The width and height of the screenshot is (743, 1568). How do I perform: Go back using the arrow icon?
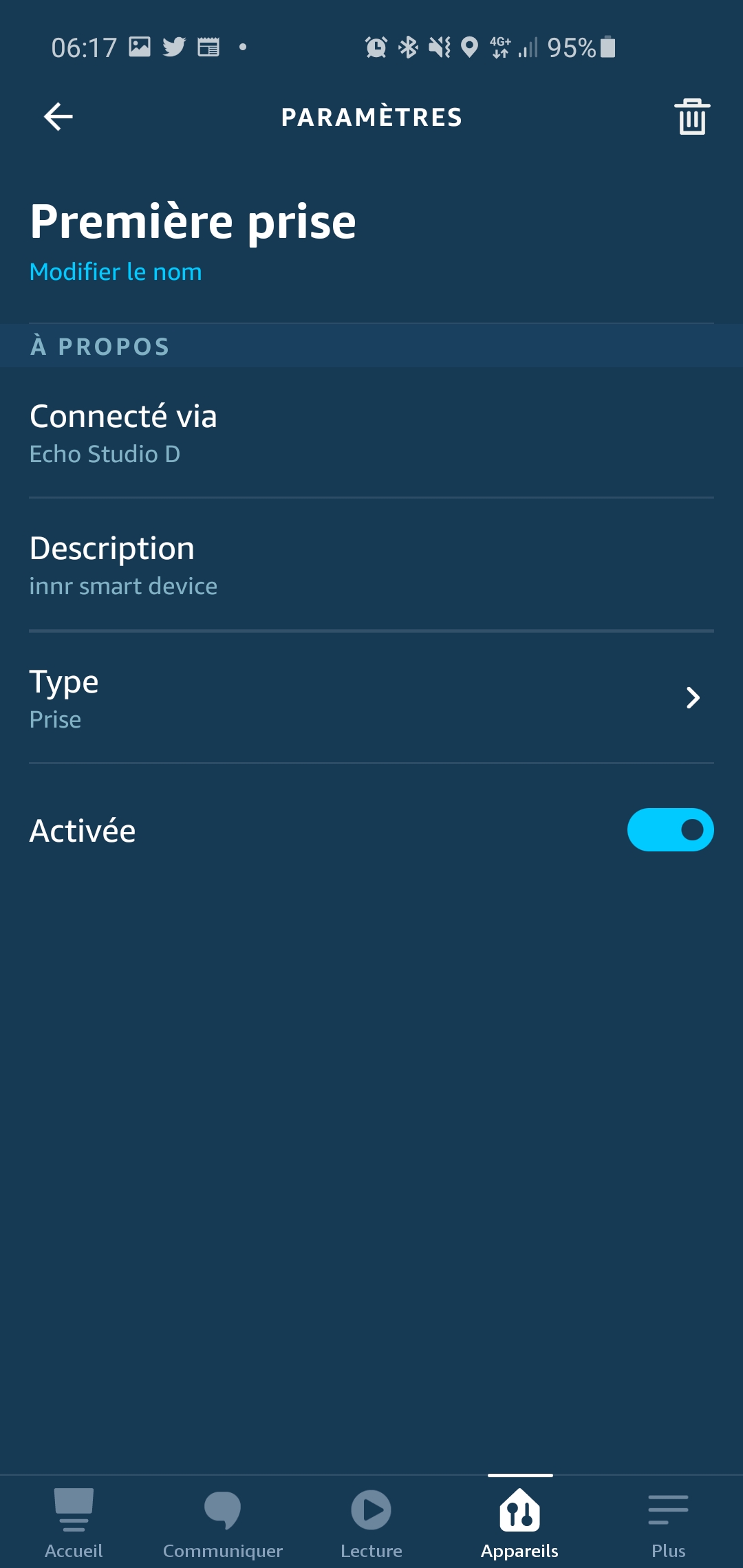click(58, 117)
